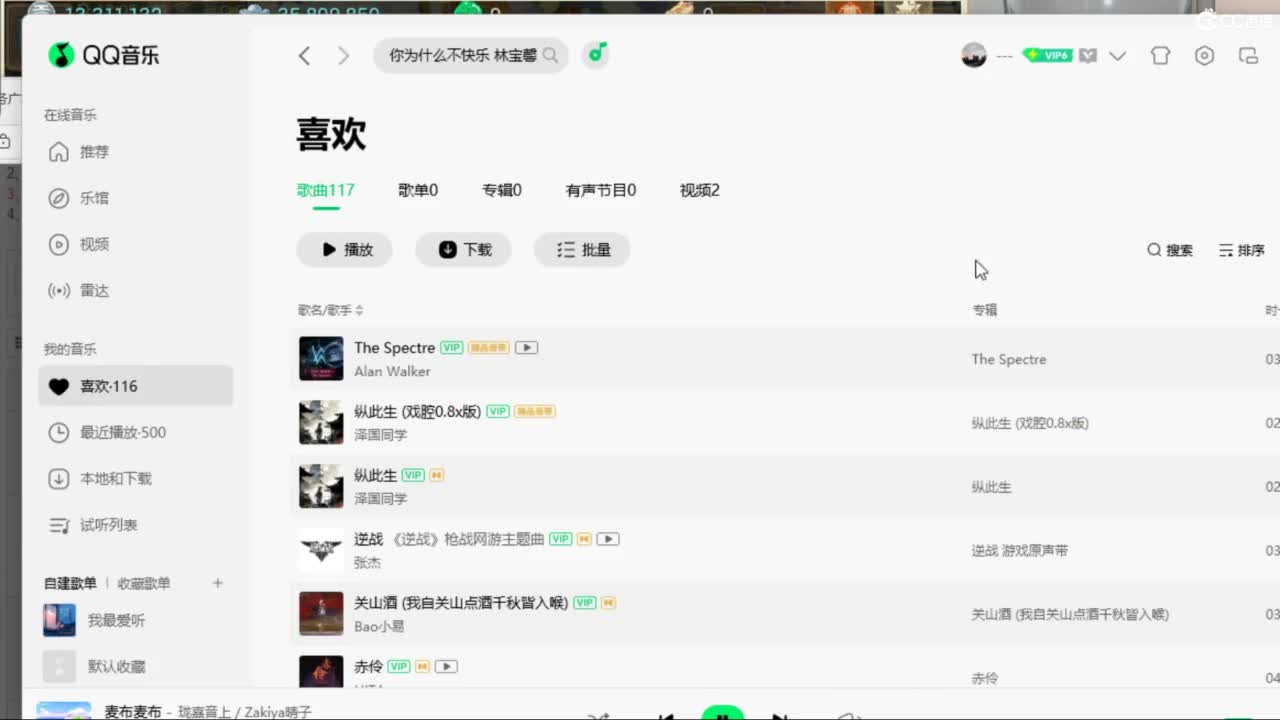Search within liked songs via 搜索

coord(1170,250)
